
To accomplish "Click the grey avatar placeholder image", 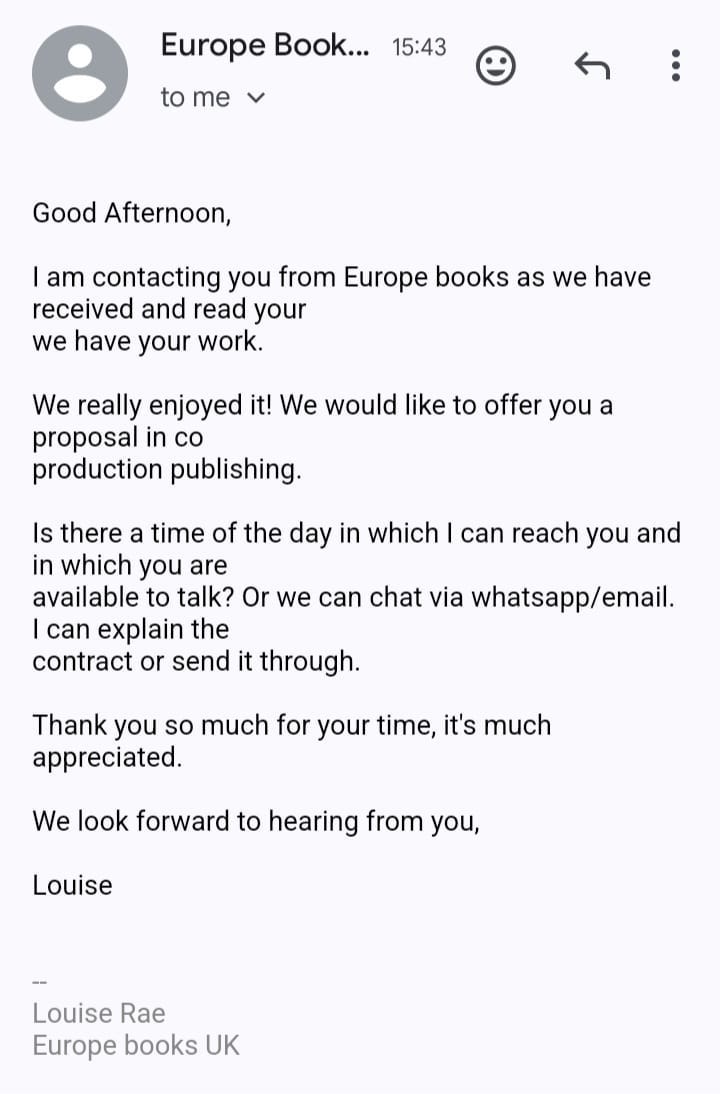I will 80,72.
